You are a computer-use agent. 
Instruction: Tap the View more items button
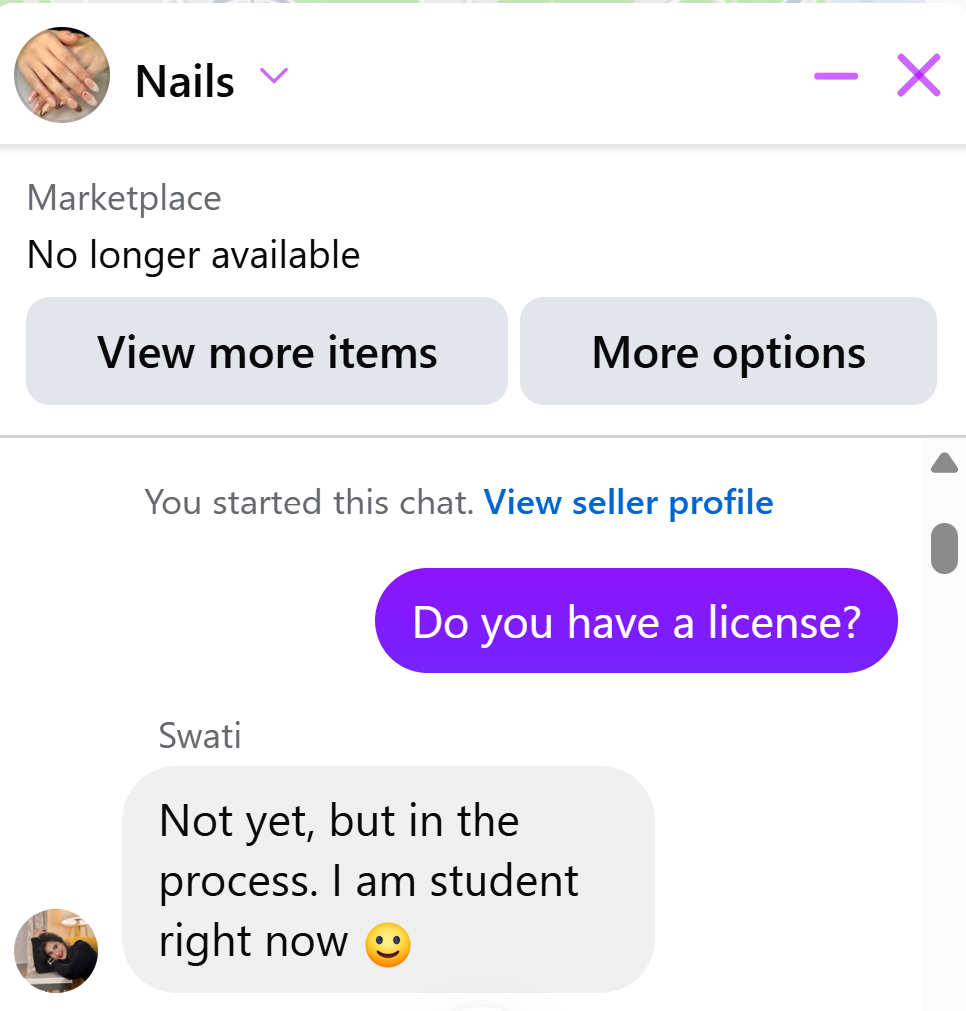click(267, 352)
